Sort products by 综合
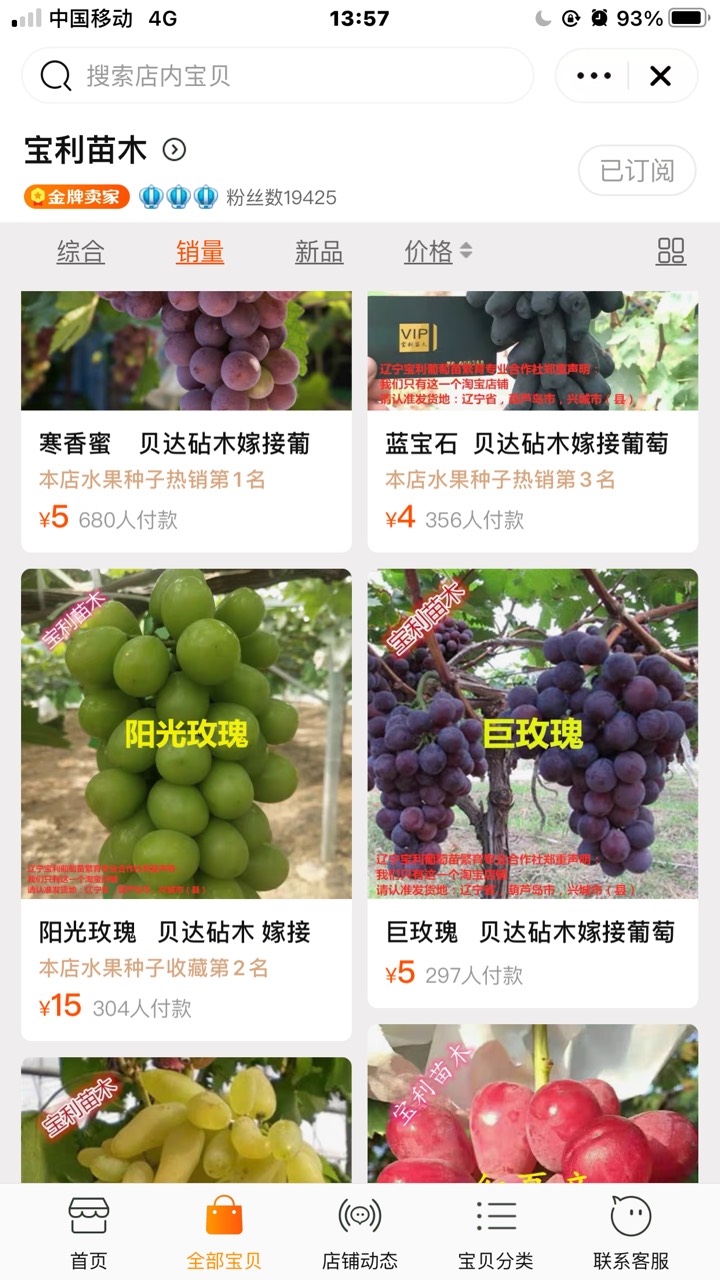720x1280 pixels. click(x=80, y=252)
